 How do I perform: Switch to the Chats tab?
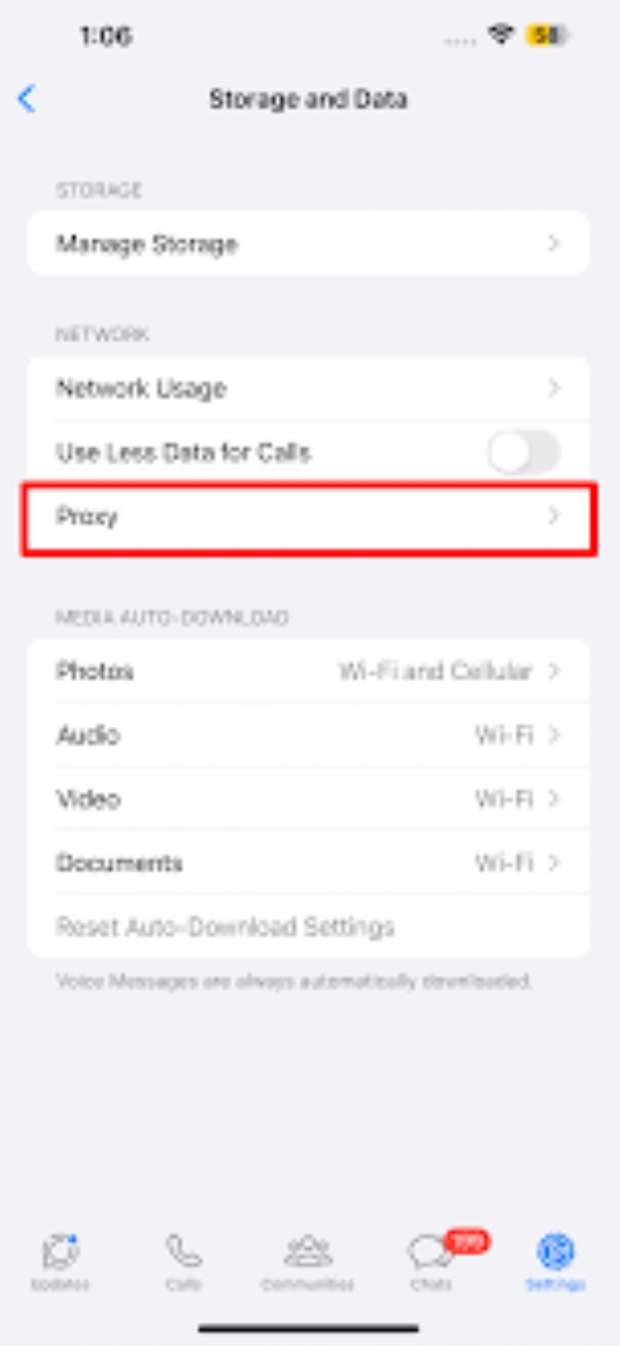(431, 1261)
